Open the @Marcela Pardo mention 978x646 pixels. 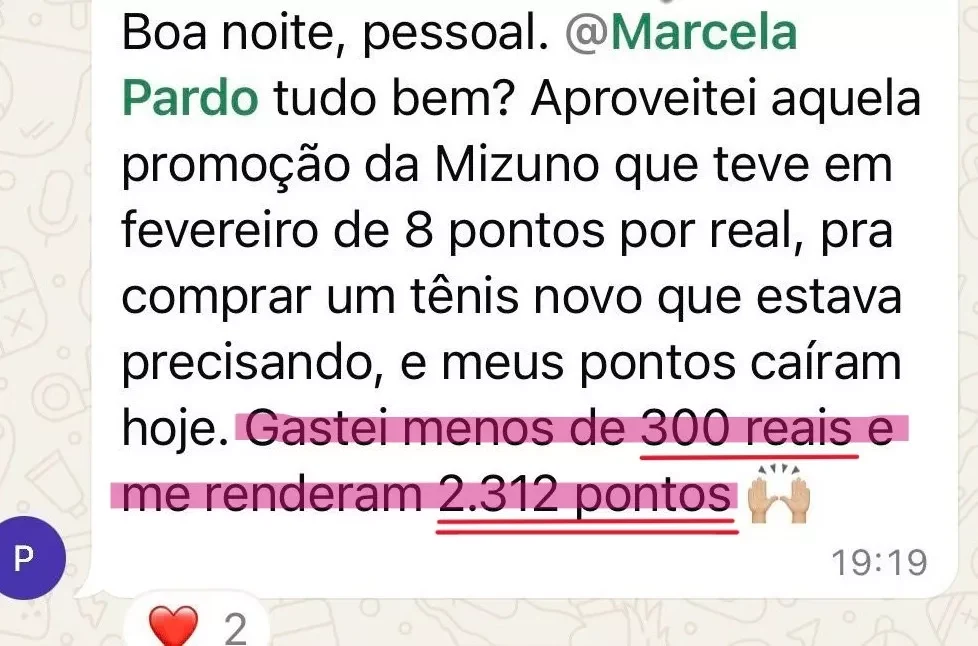pyautogui.click(x=680, y=32)
